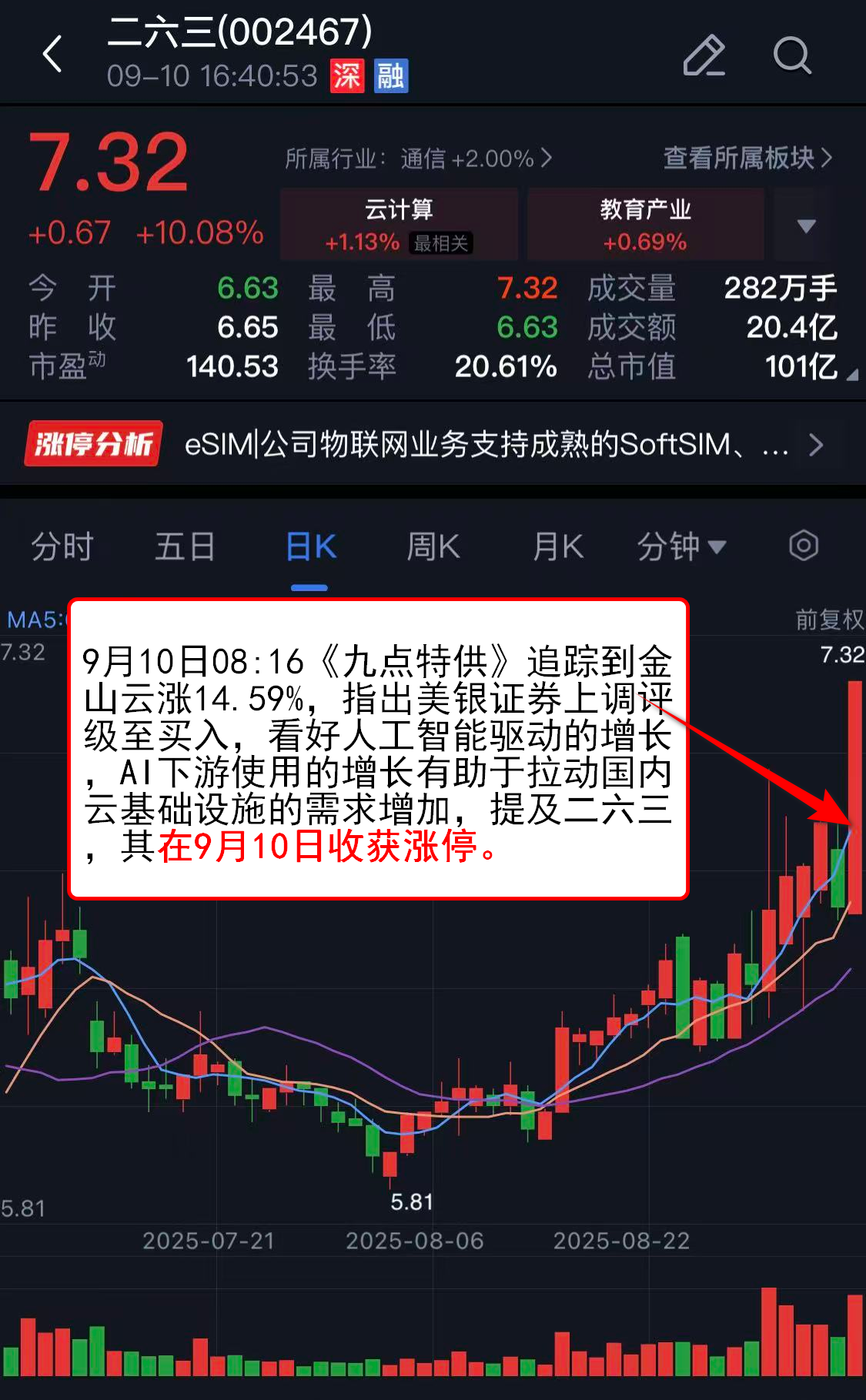
Task: Open the 分钟 interval dropdown
Action: (x=681, y=547)
